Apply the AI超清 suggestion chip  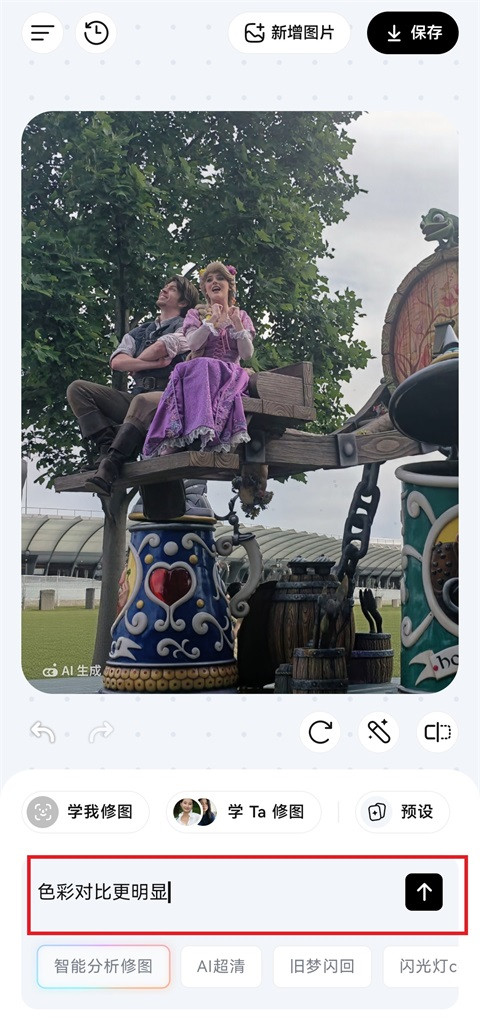tap(221, 967)
